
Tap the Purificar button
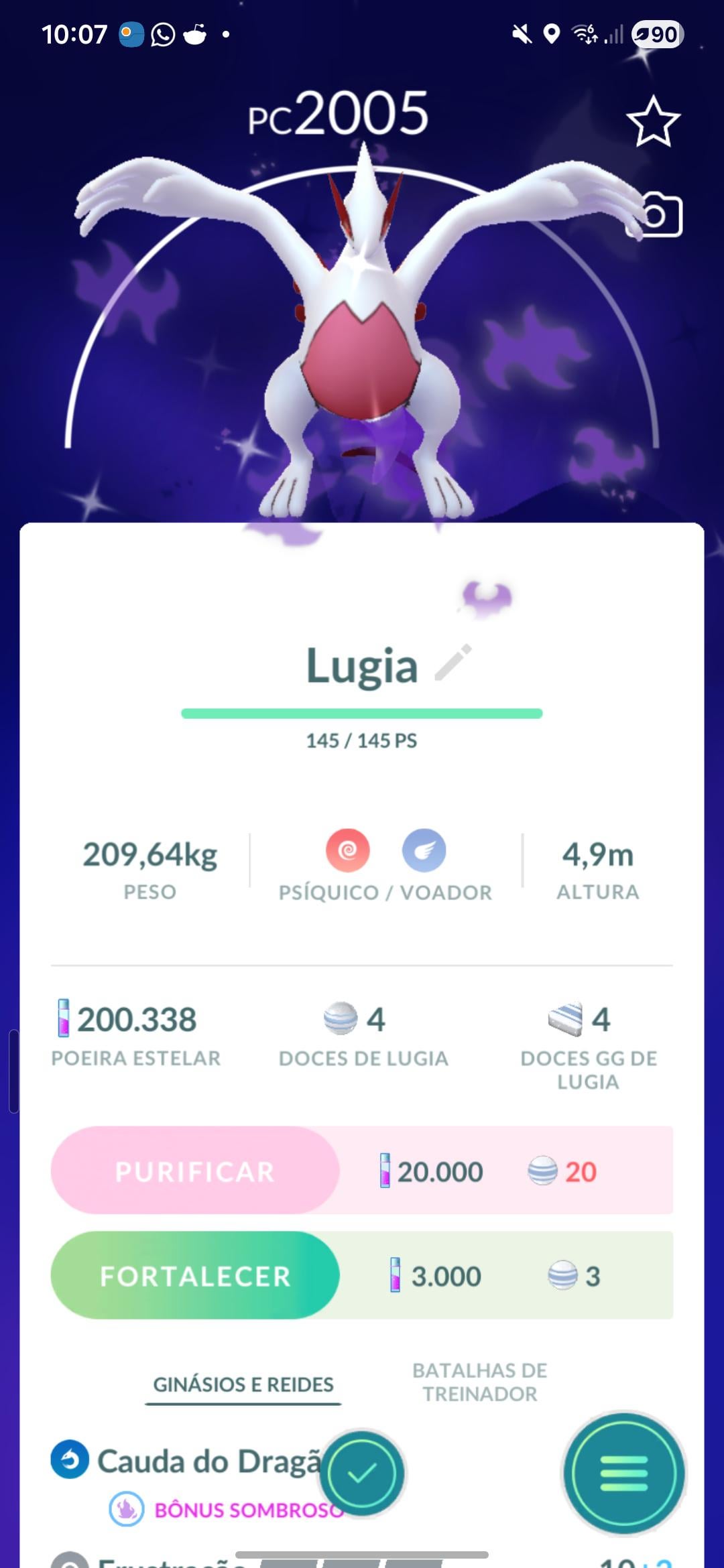[x=195, y=1171]
